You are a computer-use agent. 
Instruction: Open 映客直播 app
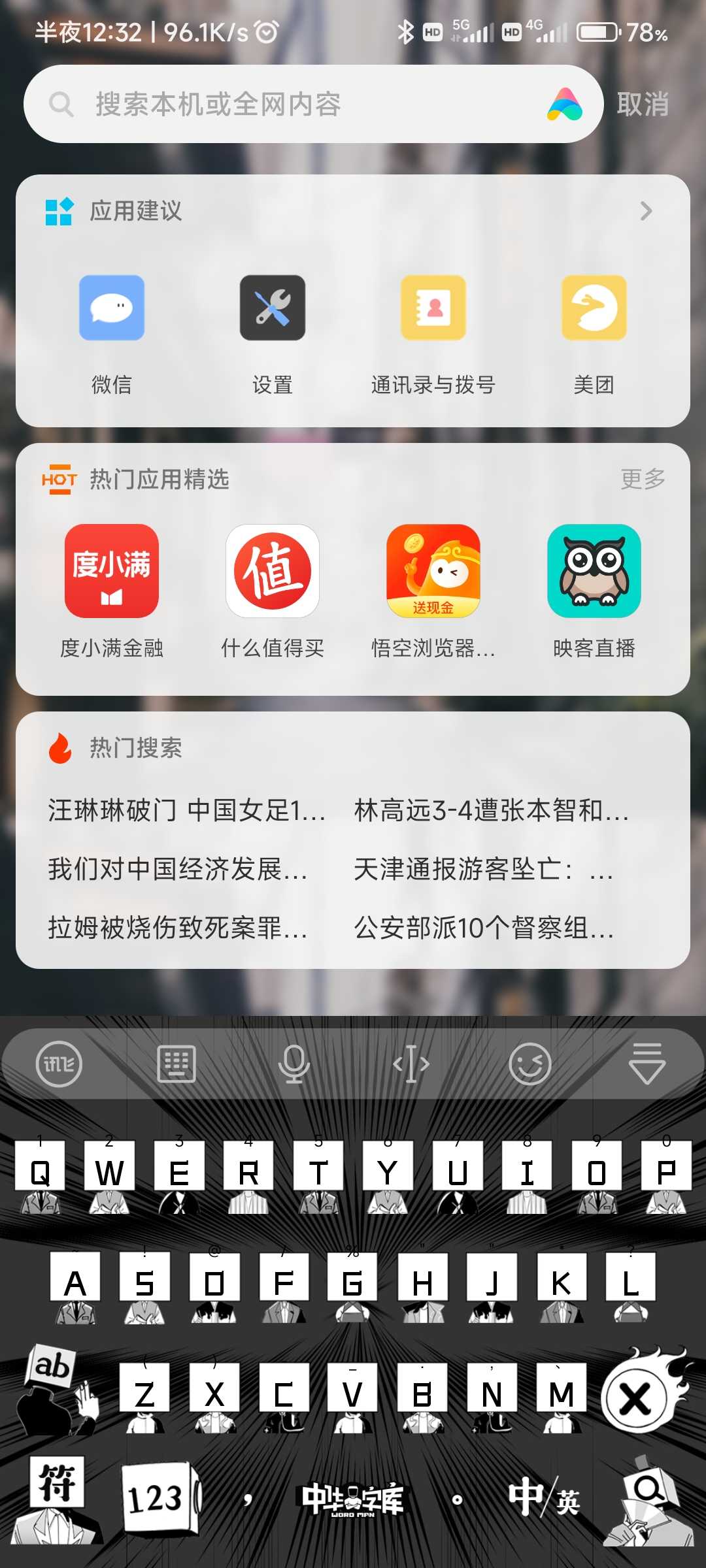click(594, 571)
